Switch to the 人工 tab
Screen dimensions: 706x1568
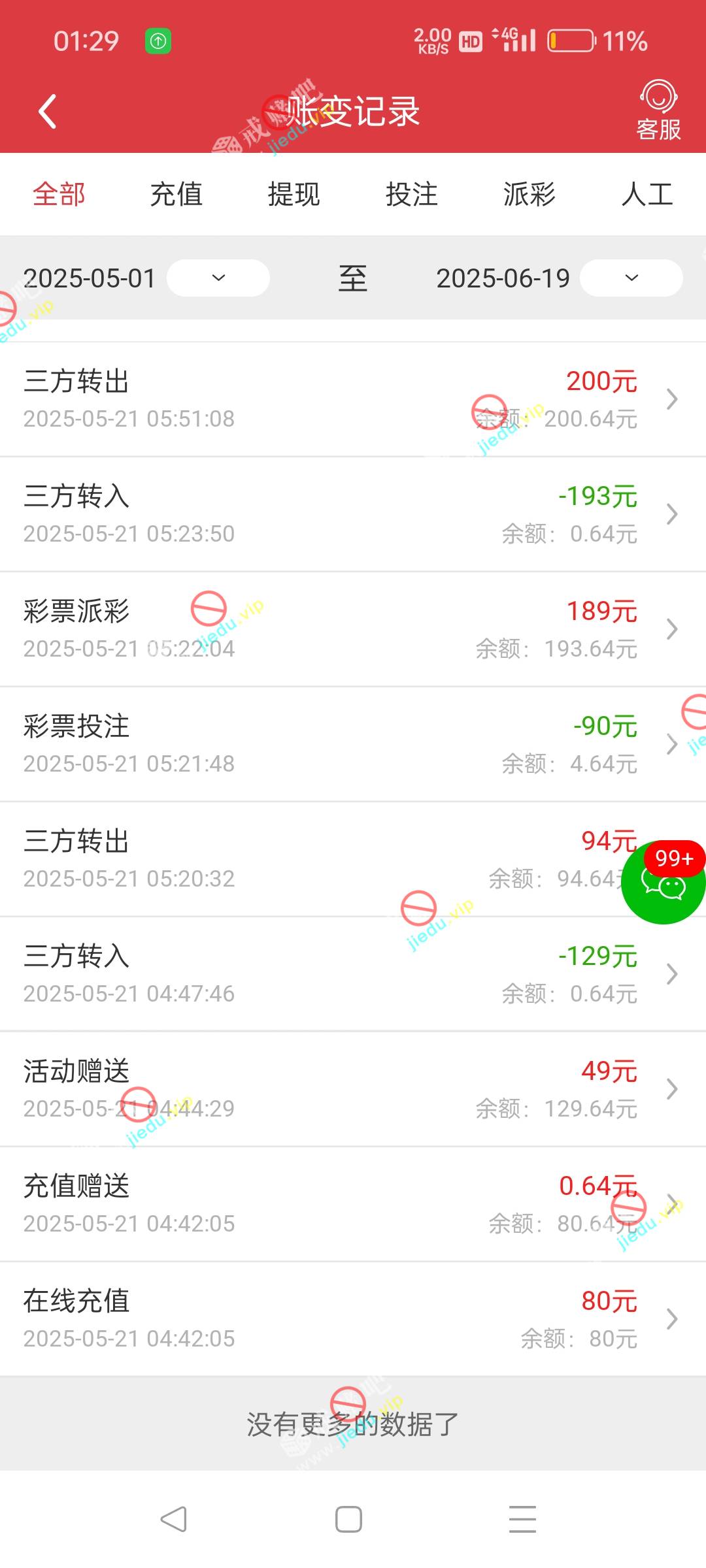tap(647, 195)
